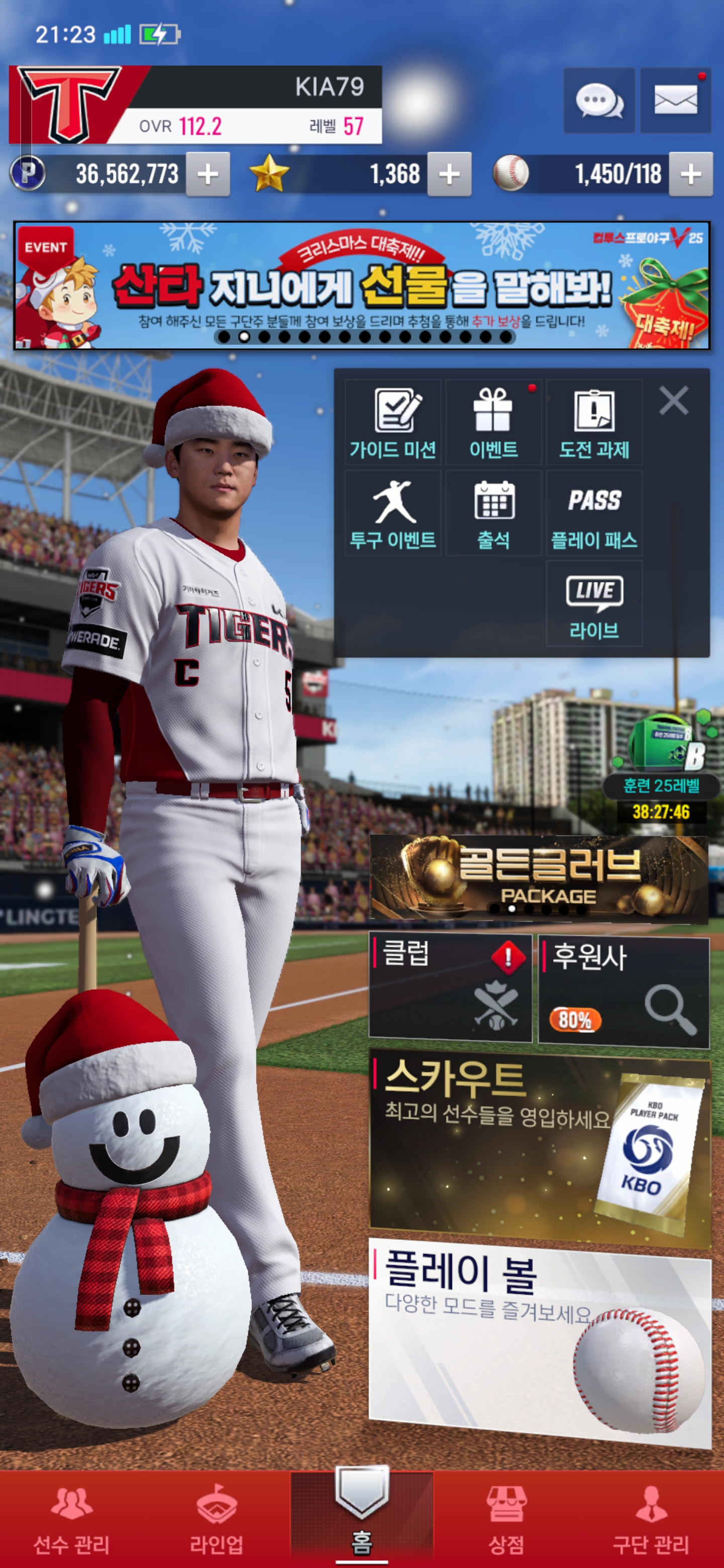This screenshot has width=724, height=1568.
Task: Open the 후원사 sponsor card
Action: (x=623, y=991)
